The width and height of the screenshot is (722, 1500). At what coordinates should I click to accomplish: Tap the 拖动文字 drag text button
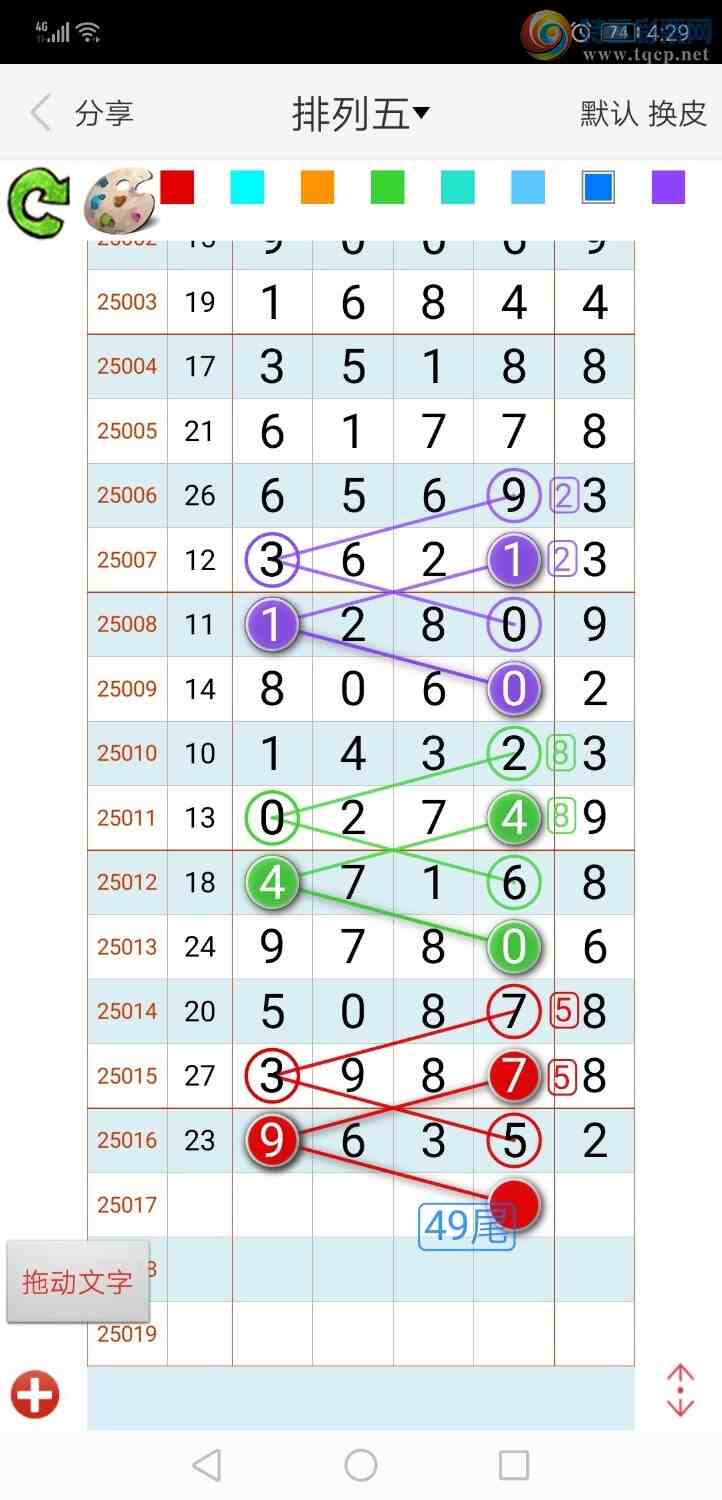(78, 1282)
